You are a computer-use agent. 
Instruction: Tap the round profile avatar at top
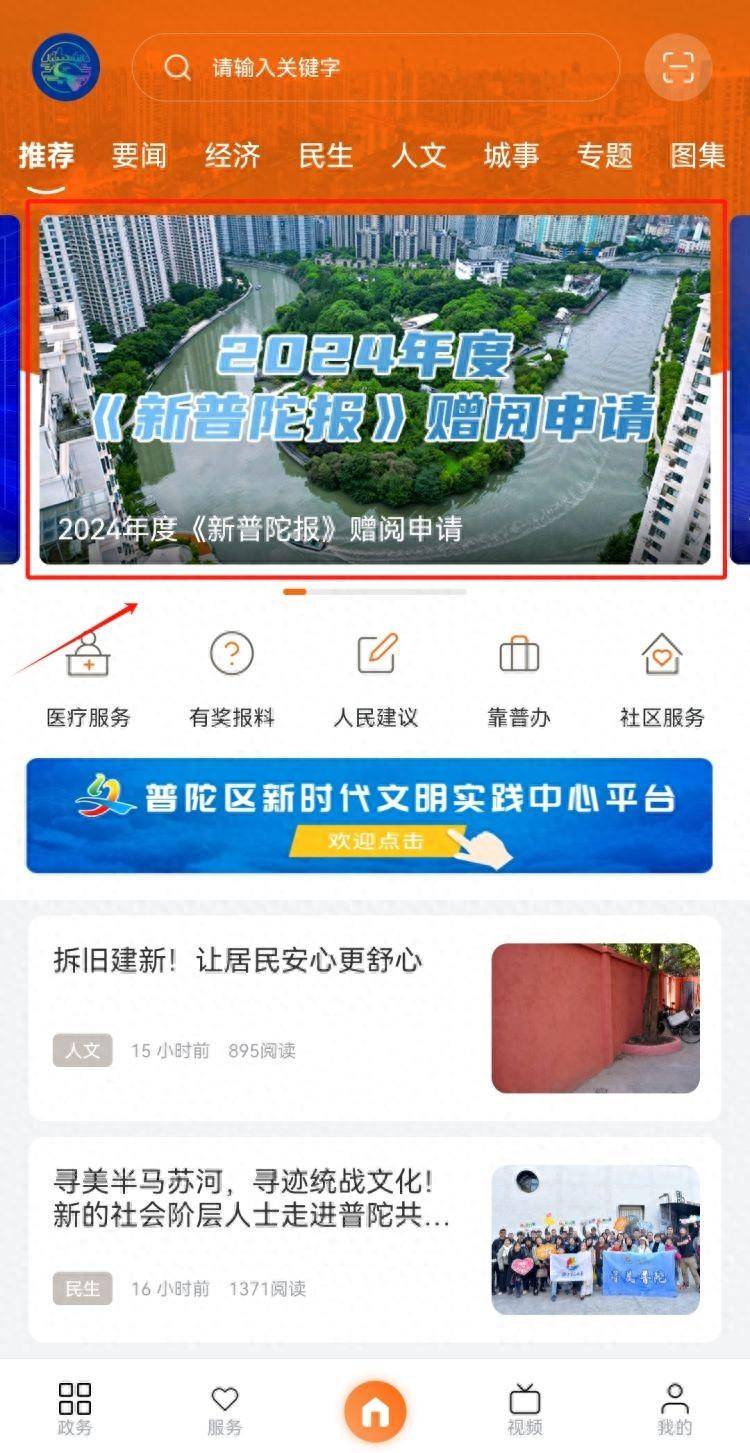point(66,67)
